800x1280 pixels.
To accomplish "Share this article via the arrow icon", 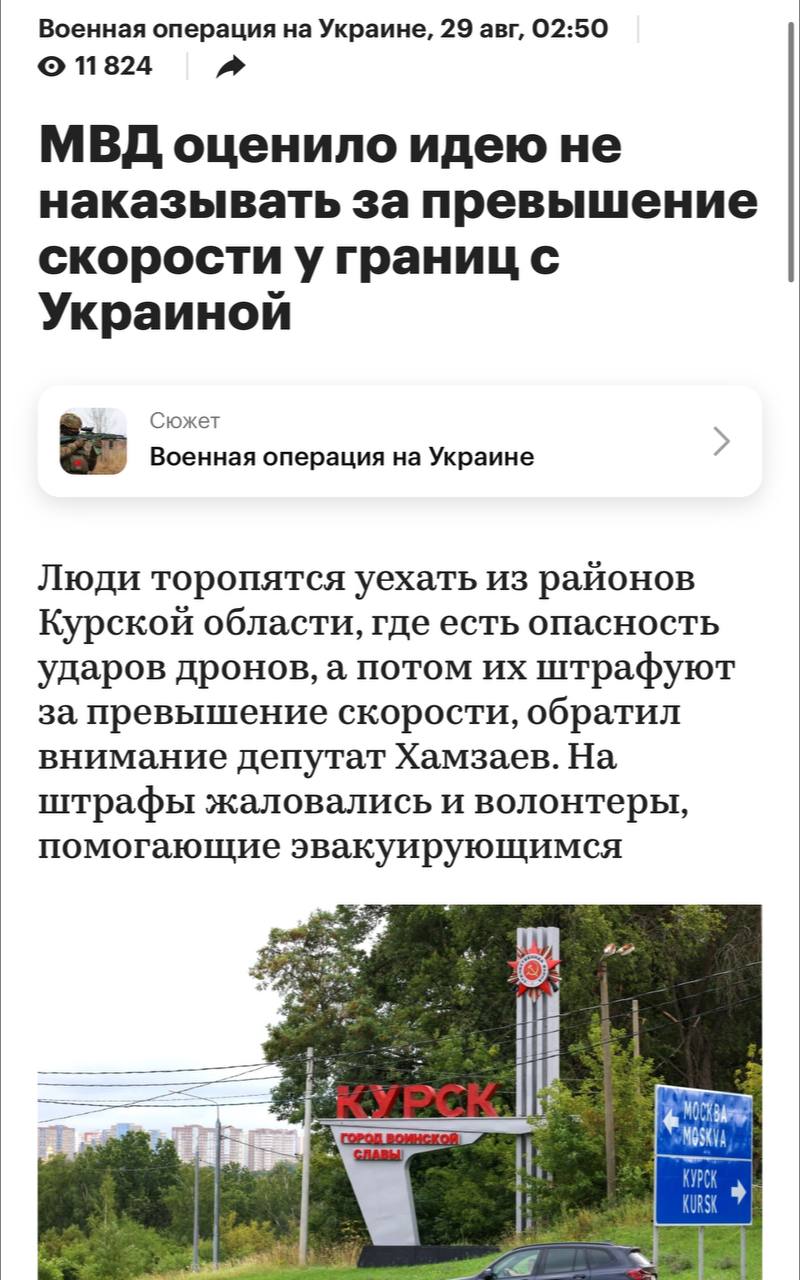I will pos(230,67).
